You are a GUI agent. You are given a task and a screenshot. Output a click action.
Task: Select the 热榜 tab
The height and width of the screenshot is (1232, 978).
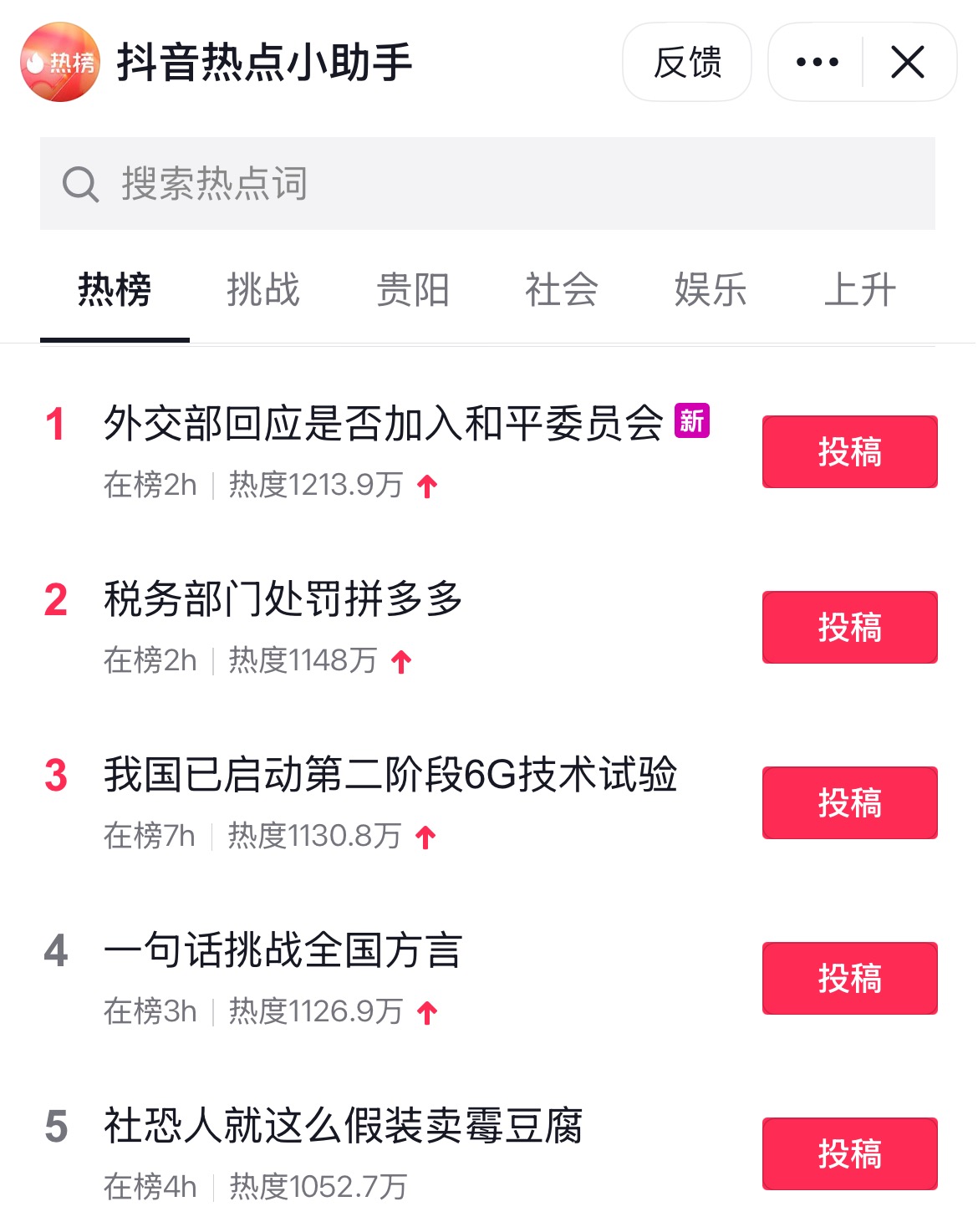click(115, 291)
